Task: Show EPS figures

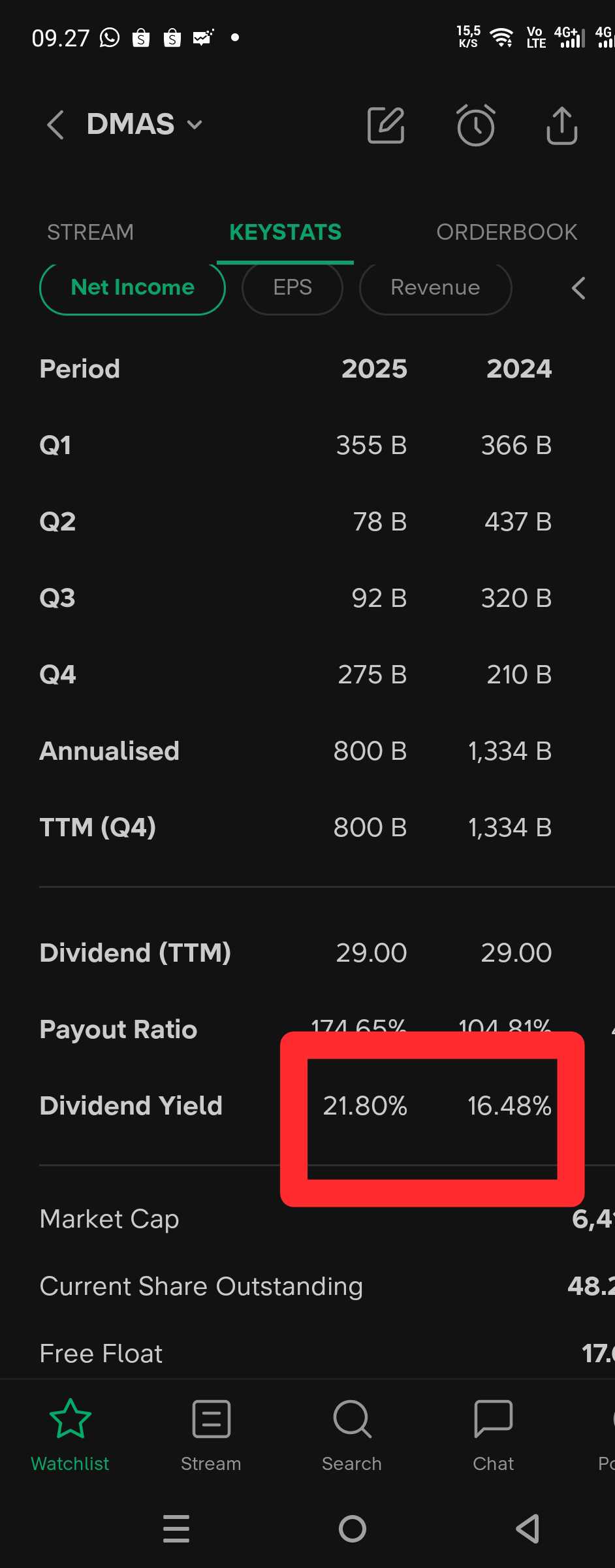Action: pyautogui.click(x=292, y=287)
